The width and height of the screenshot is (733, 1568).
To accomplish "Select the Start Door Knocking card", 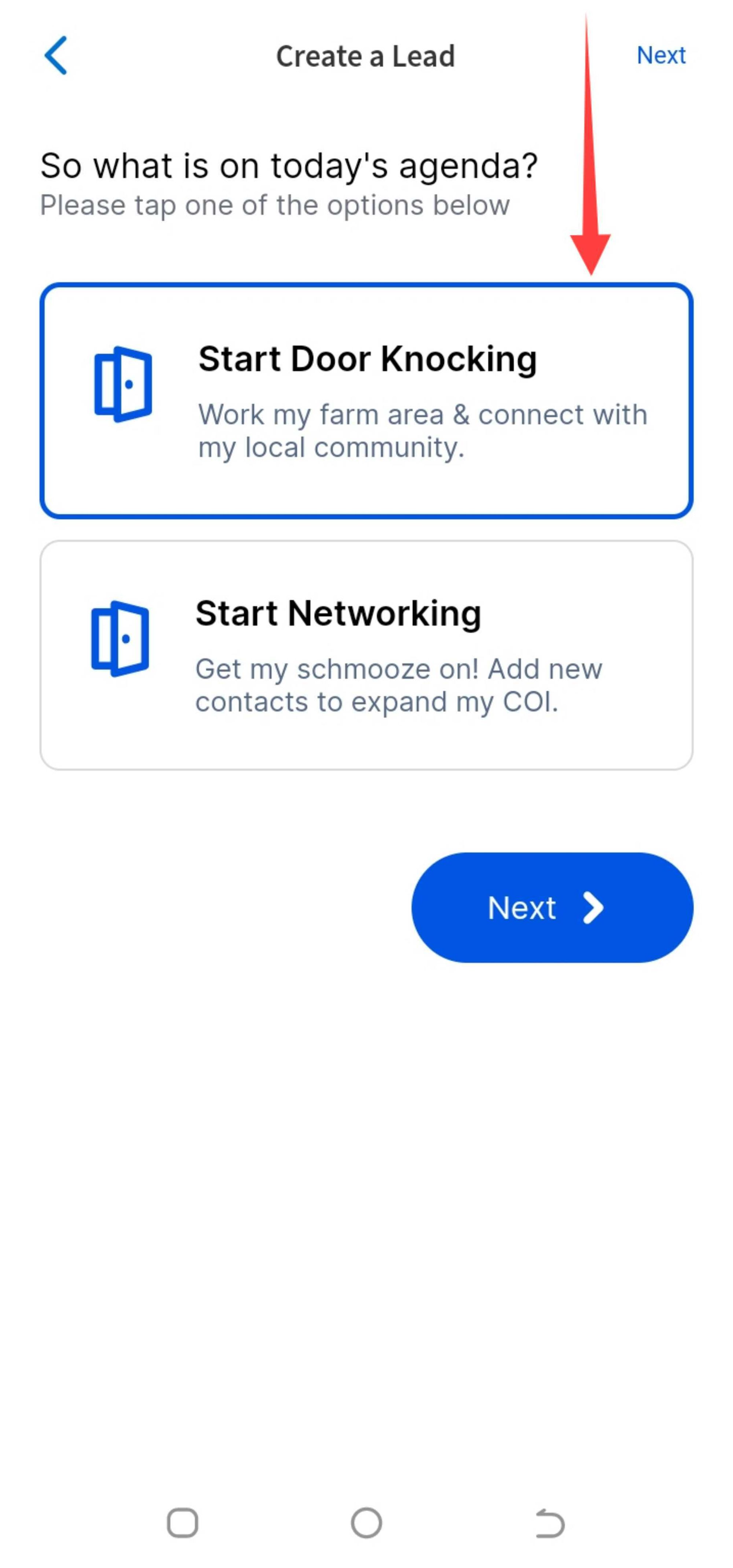I will point(366,401).
